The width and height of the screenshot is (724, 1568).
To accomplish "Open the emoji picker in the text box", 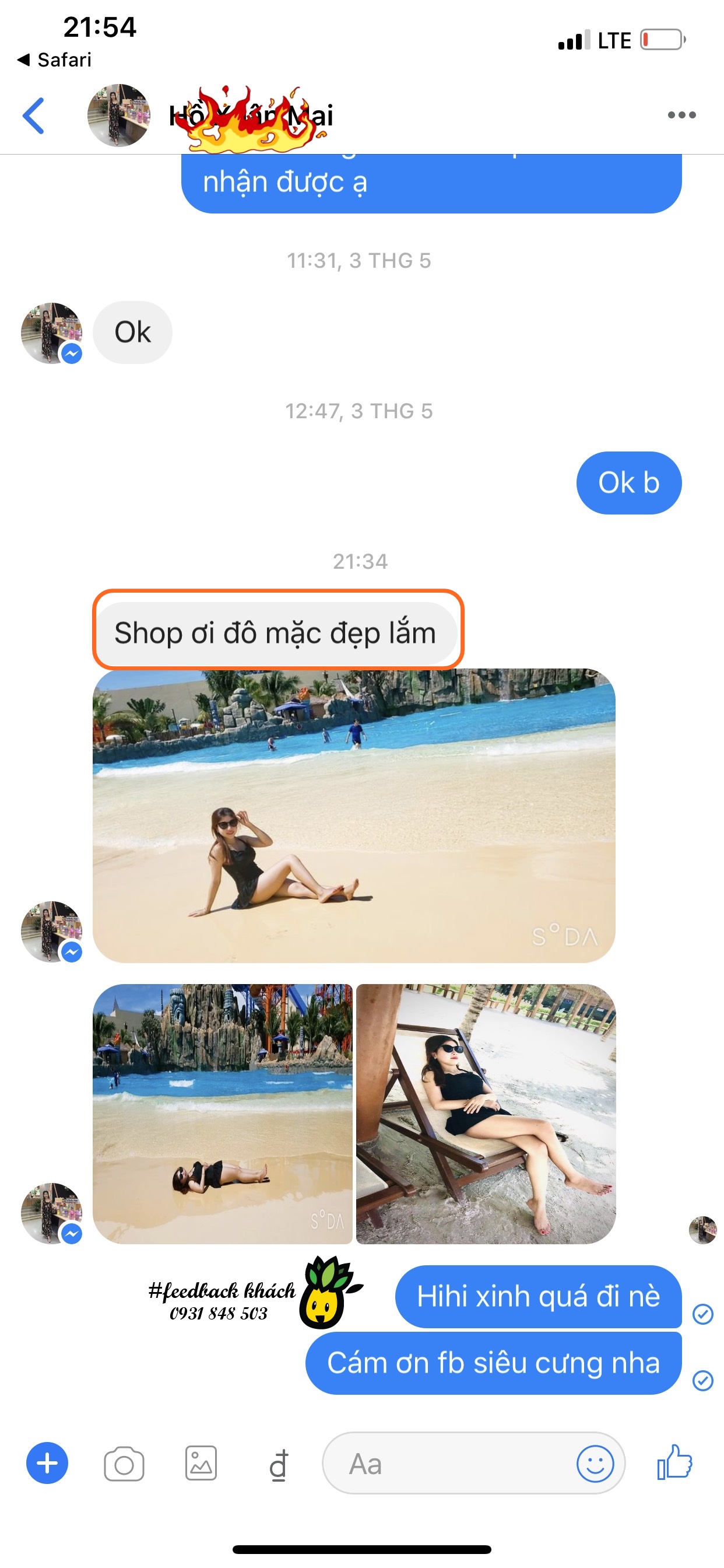I will (595, 1464).
